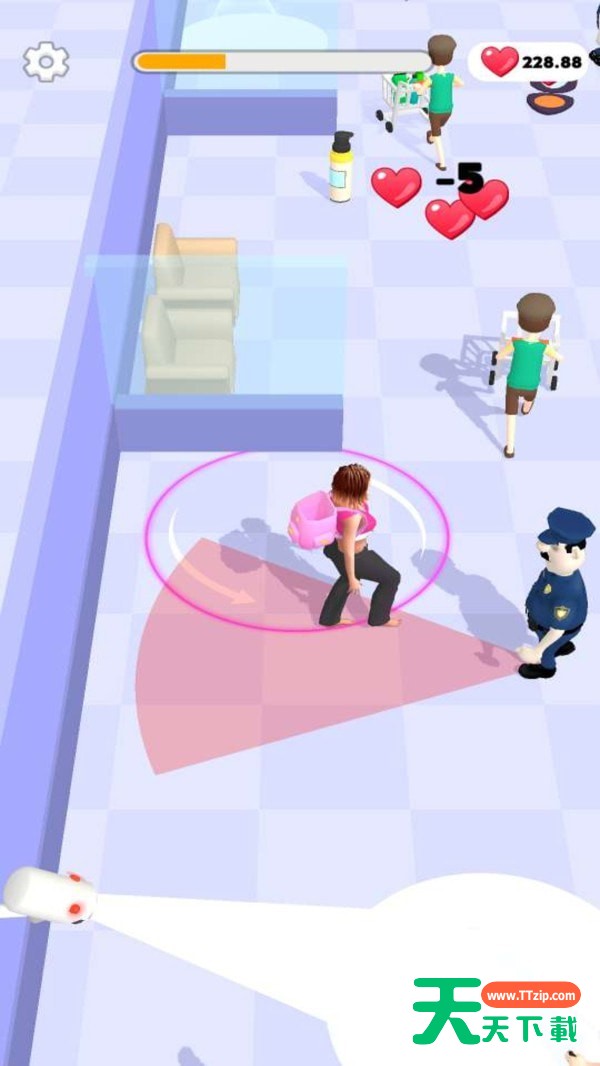Open the settings gear
The height and width of the screenshot is (1066, 600).
pos(46,62)
